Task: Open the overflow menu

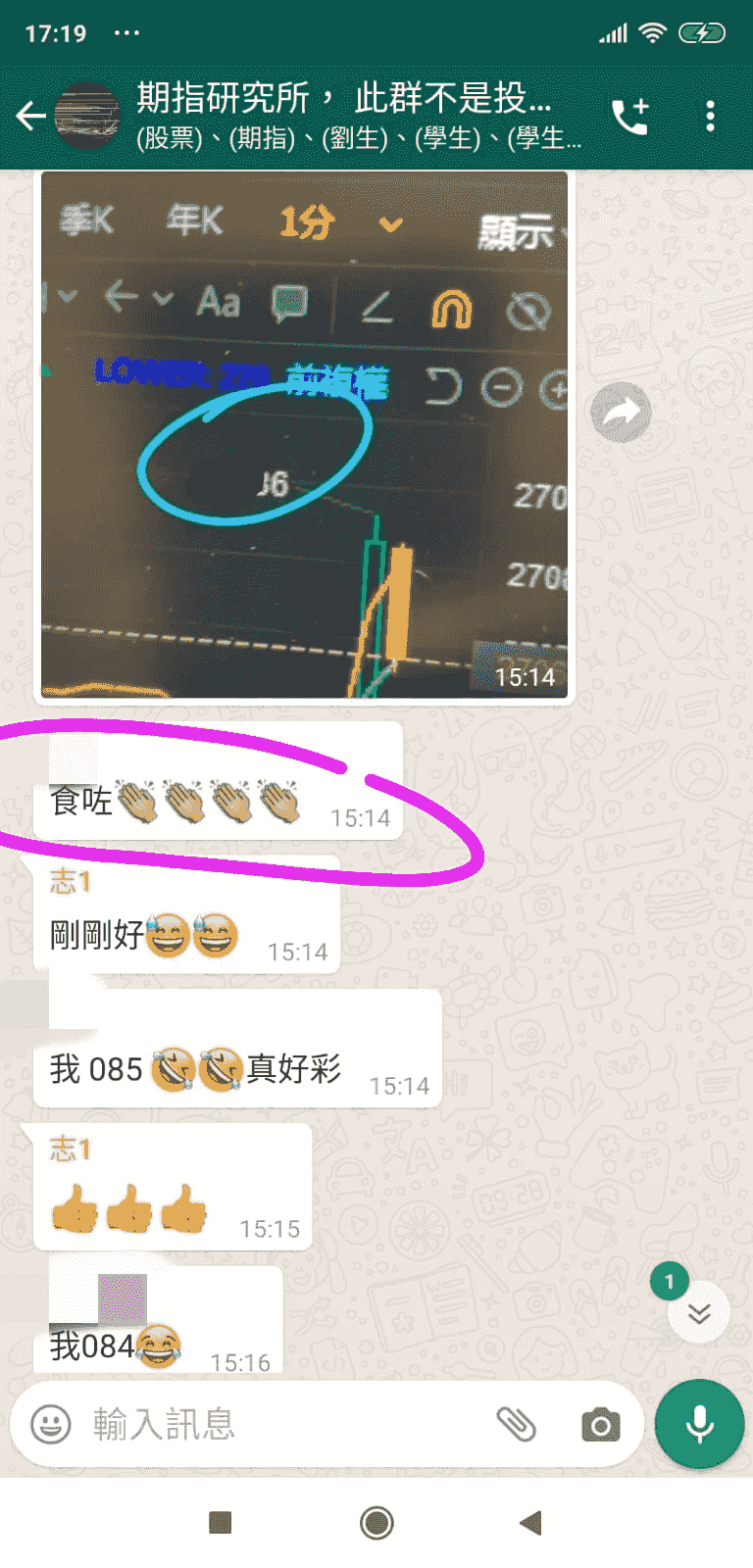Action: click(710, 117)
